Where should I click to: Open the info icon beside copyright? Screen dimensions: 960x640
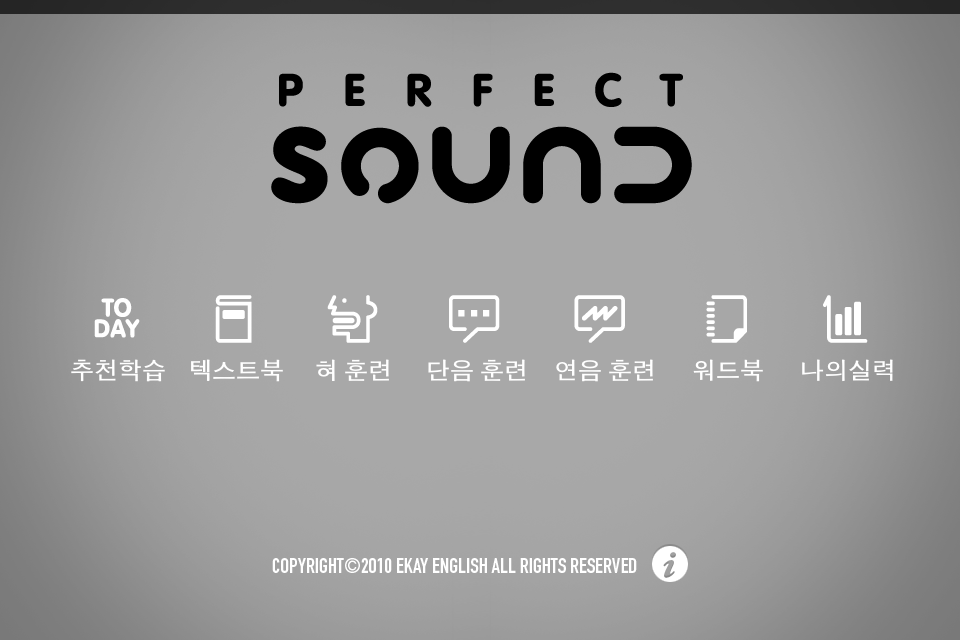670,564
